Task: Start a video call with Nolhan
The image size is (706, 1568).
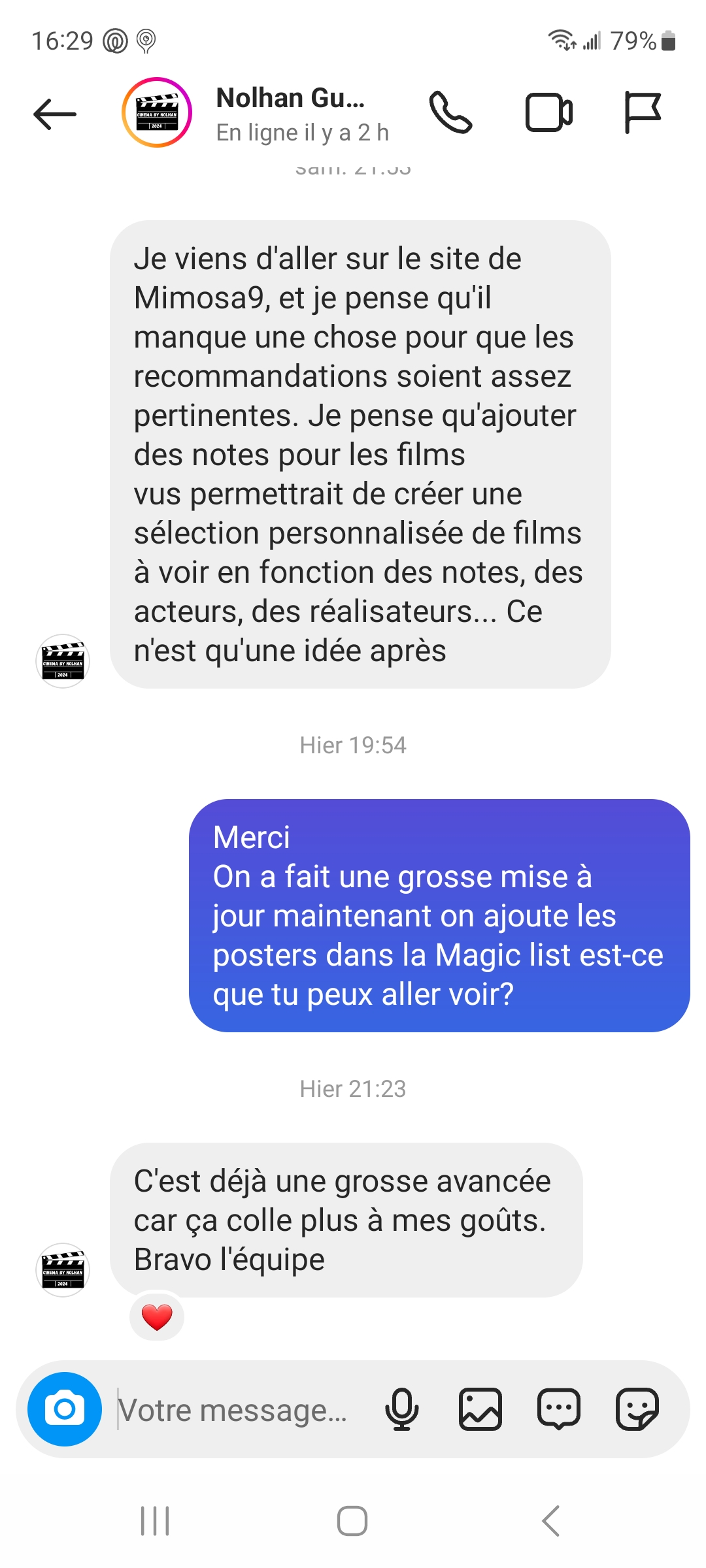Action: pyautogui.click(x=549, y=113)
